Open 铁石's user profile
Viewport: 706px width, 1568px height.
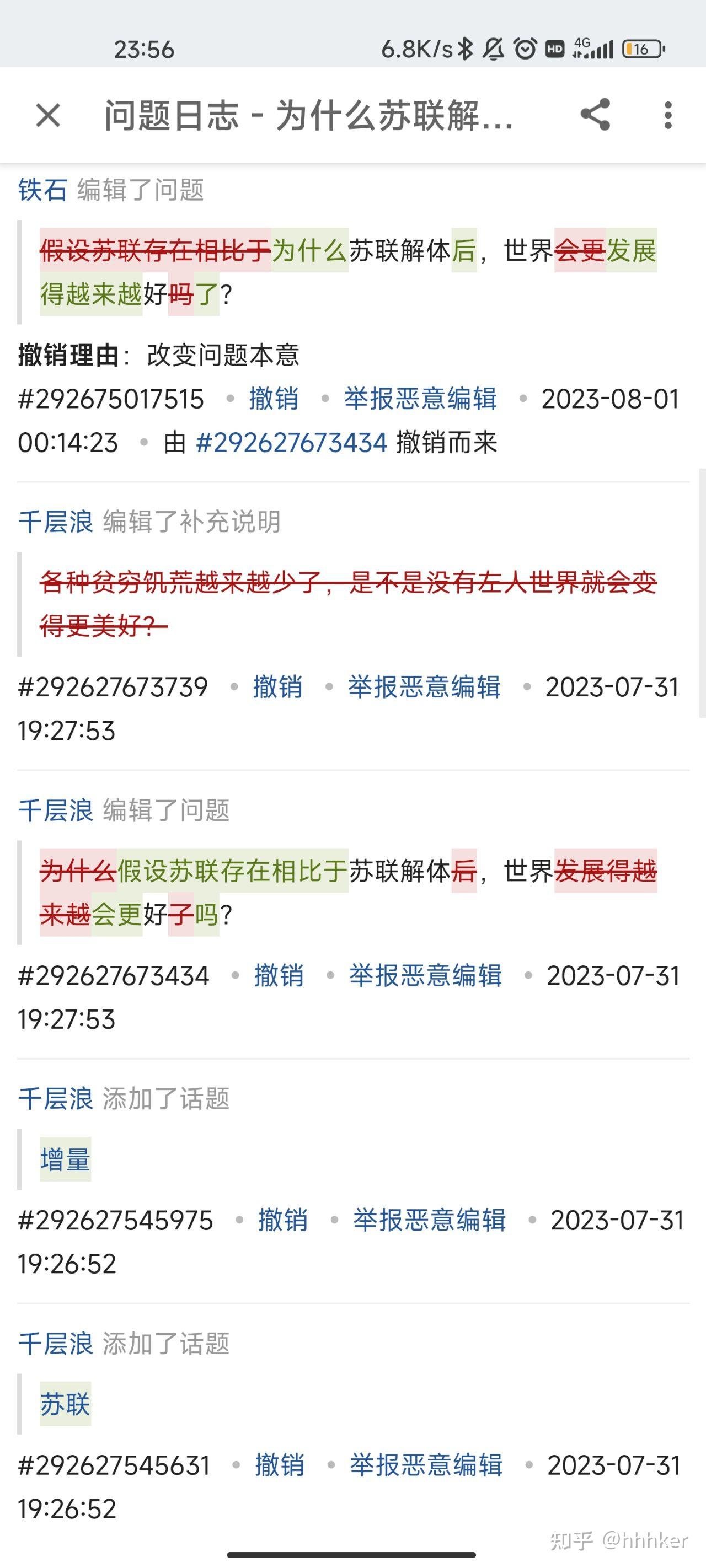(42, 190)
